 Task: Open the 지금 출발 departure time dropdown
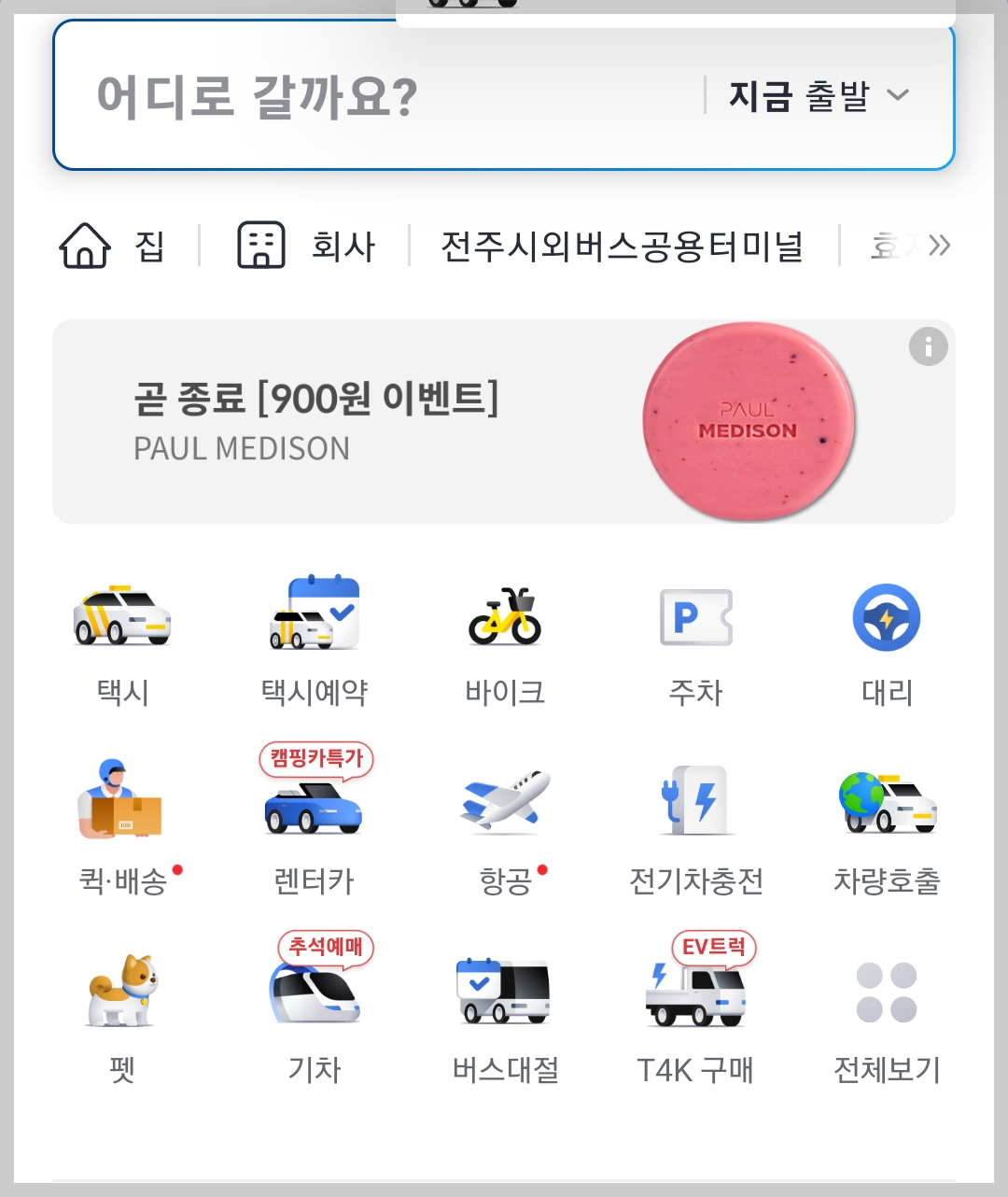(x=817, y=96)
